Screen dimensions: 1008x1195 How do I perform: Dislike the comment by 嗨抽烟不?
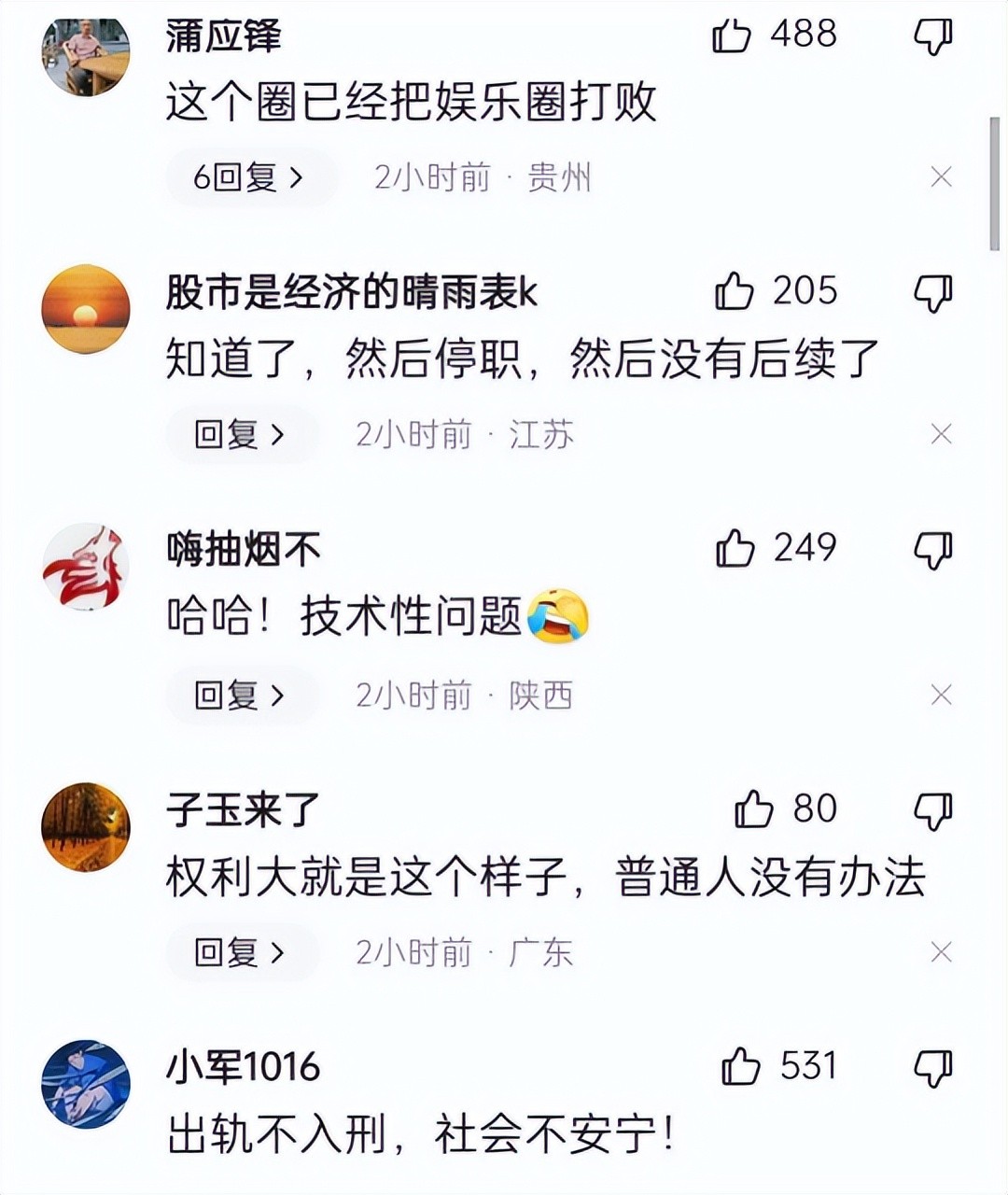coord(932,550)
